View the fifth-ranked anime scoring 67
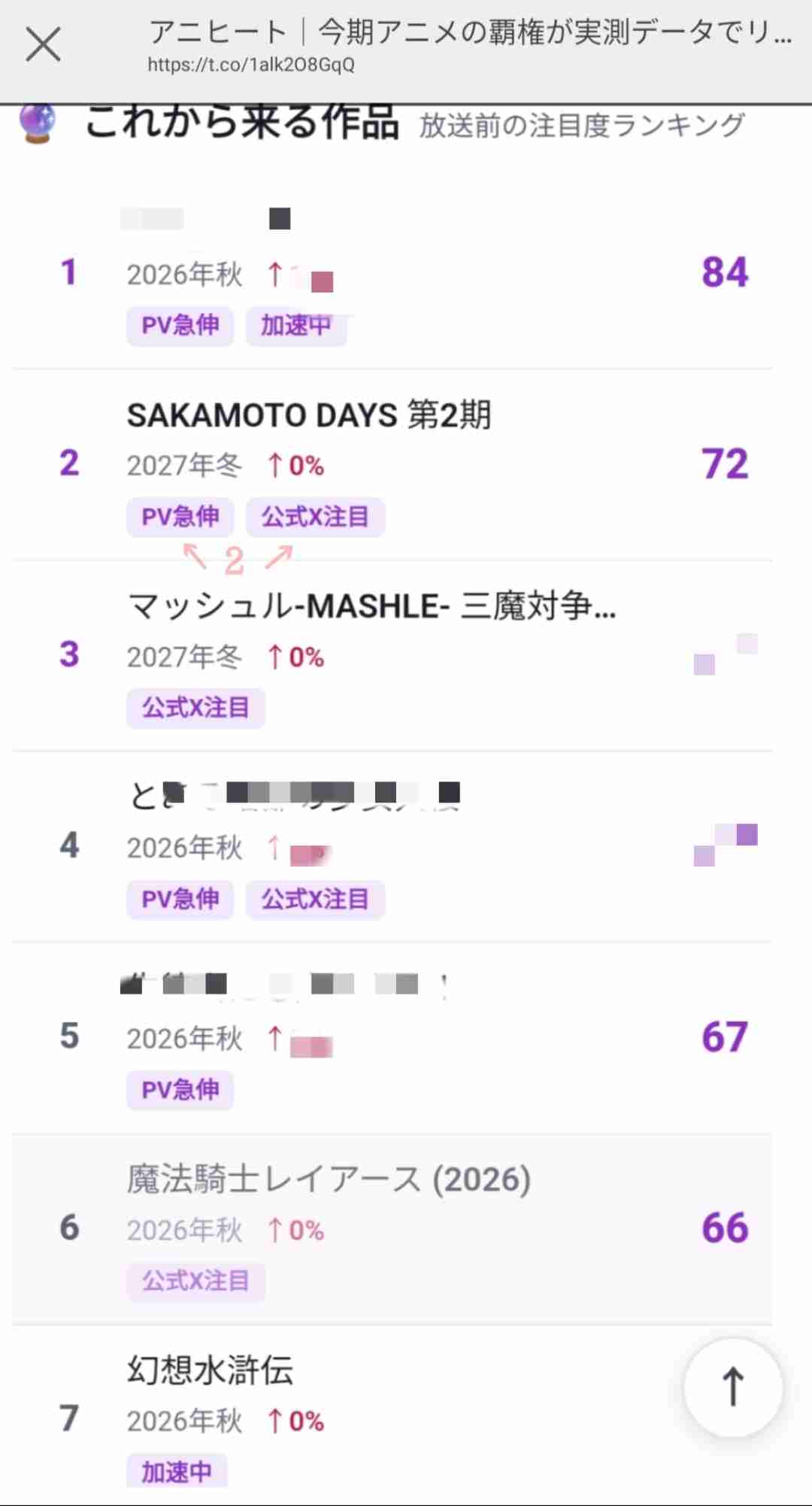 tap(392, 1037)
